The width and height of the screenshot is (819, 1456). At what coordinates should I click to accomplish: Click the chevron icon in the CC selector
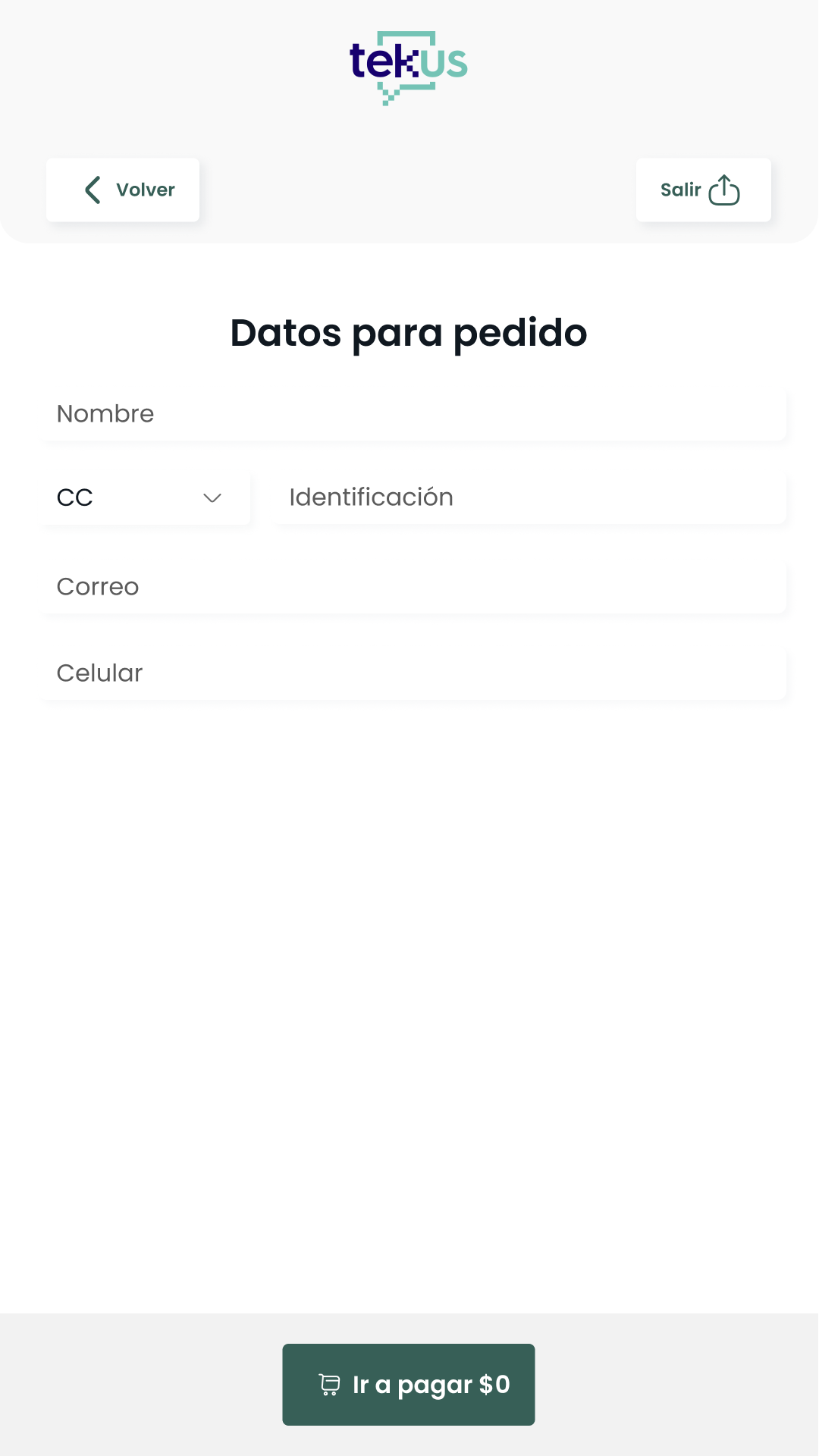pyautogui.click(x=212, y=498)
